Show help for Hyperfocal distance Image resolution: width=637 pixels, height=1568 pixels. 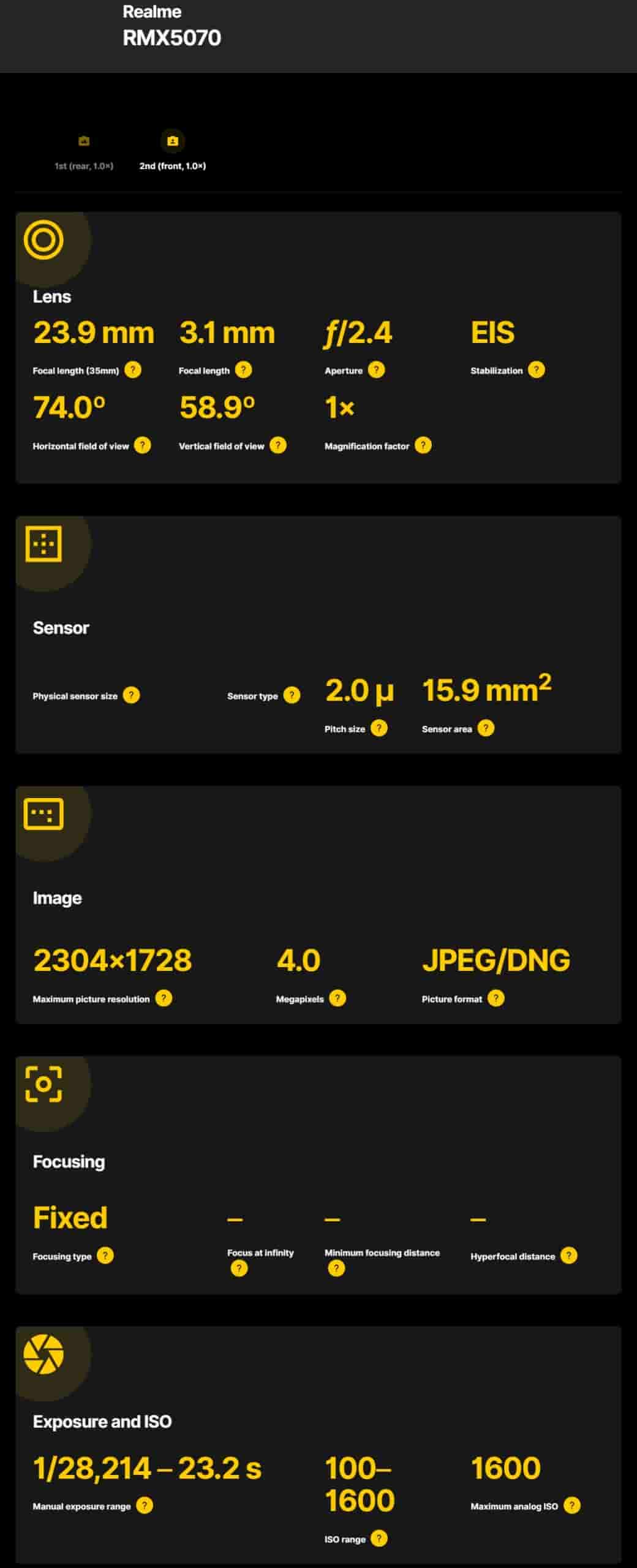click(568, 1256)
